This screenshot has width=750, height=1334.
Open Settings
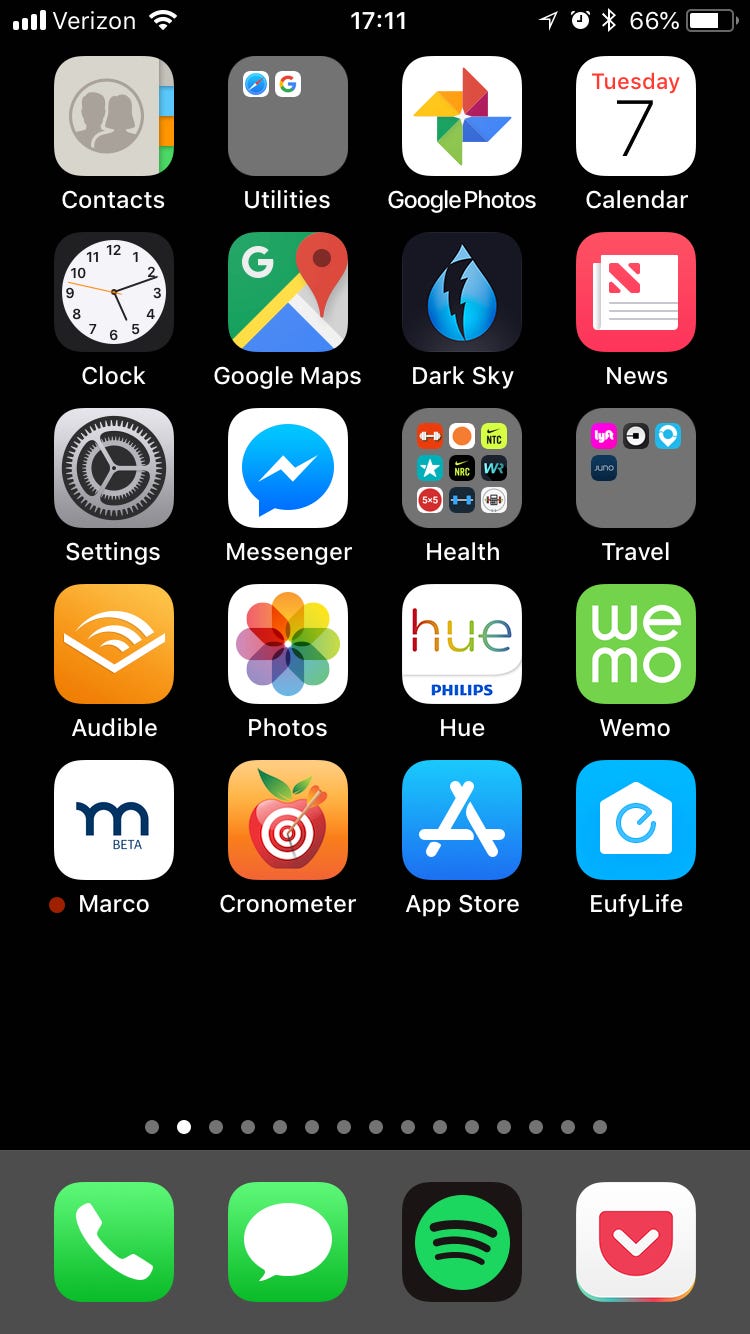(113, 468)
